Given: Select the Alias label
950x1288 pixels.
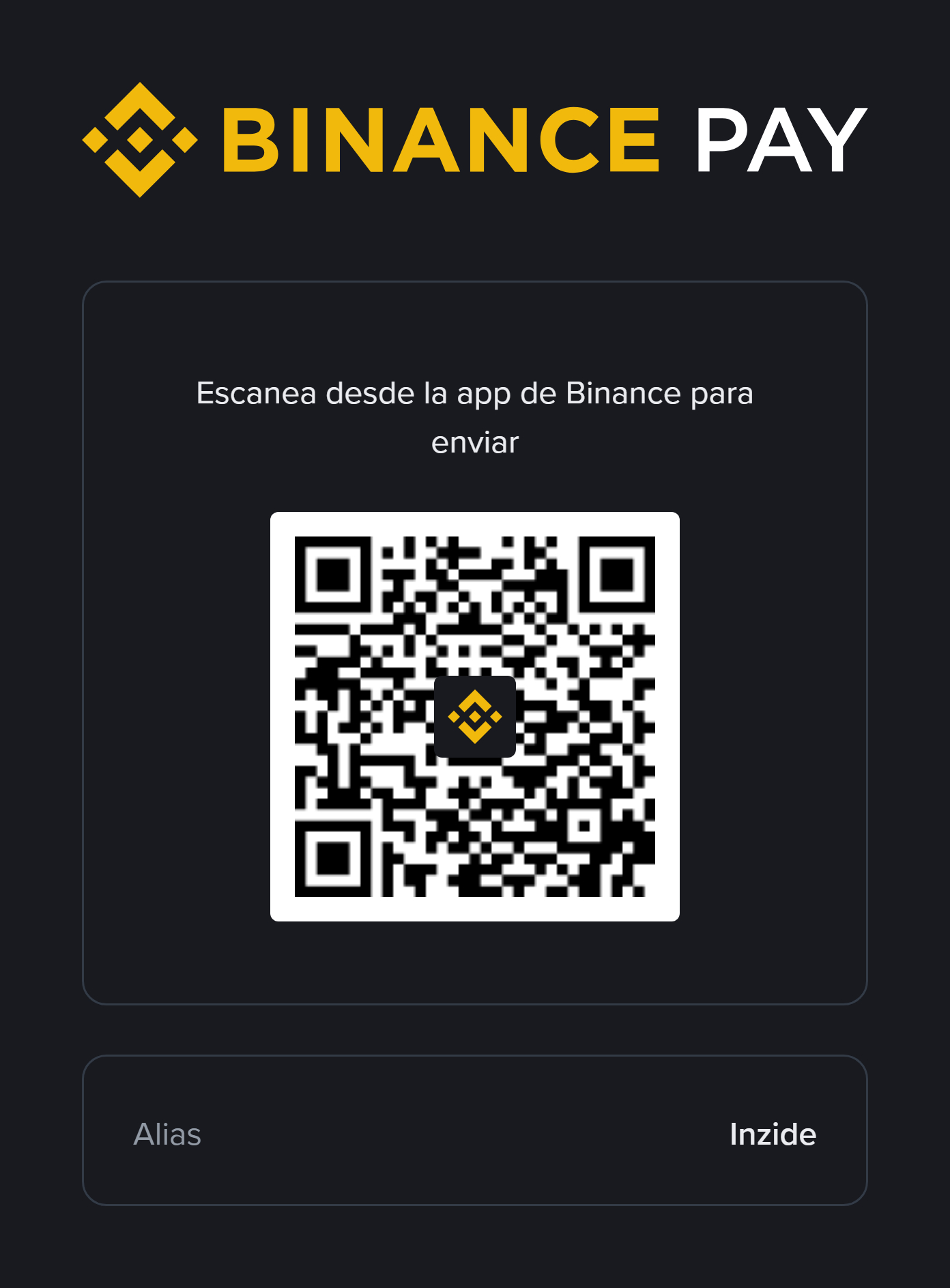Looking at the screenshot, I should tap(168, 1134).
